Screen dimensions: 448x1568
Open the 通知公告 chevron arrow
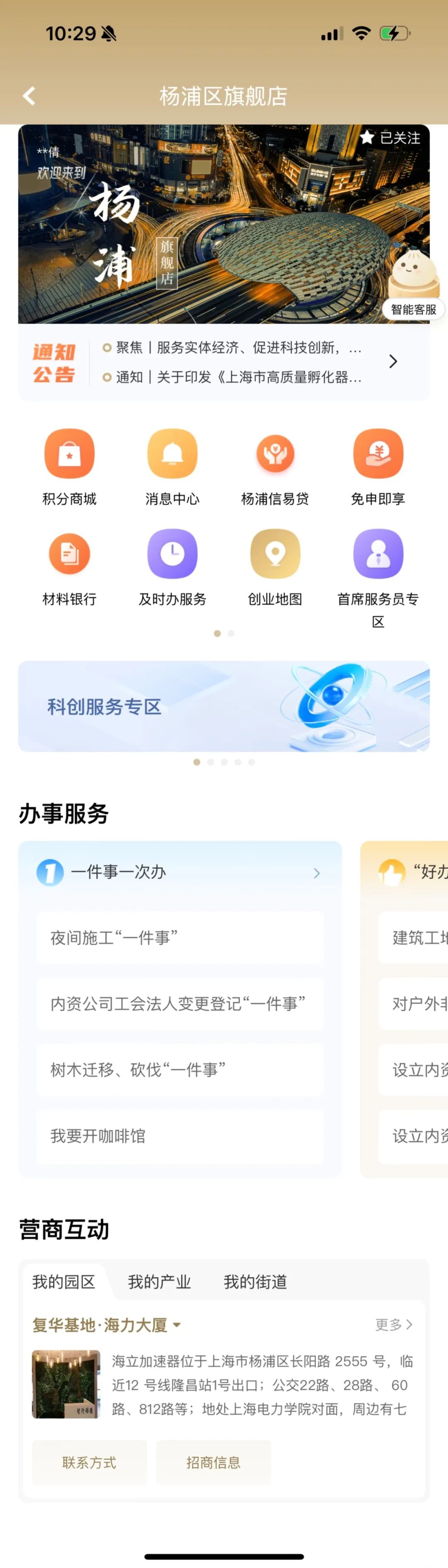click(393, 362)
